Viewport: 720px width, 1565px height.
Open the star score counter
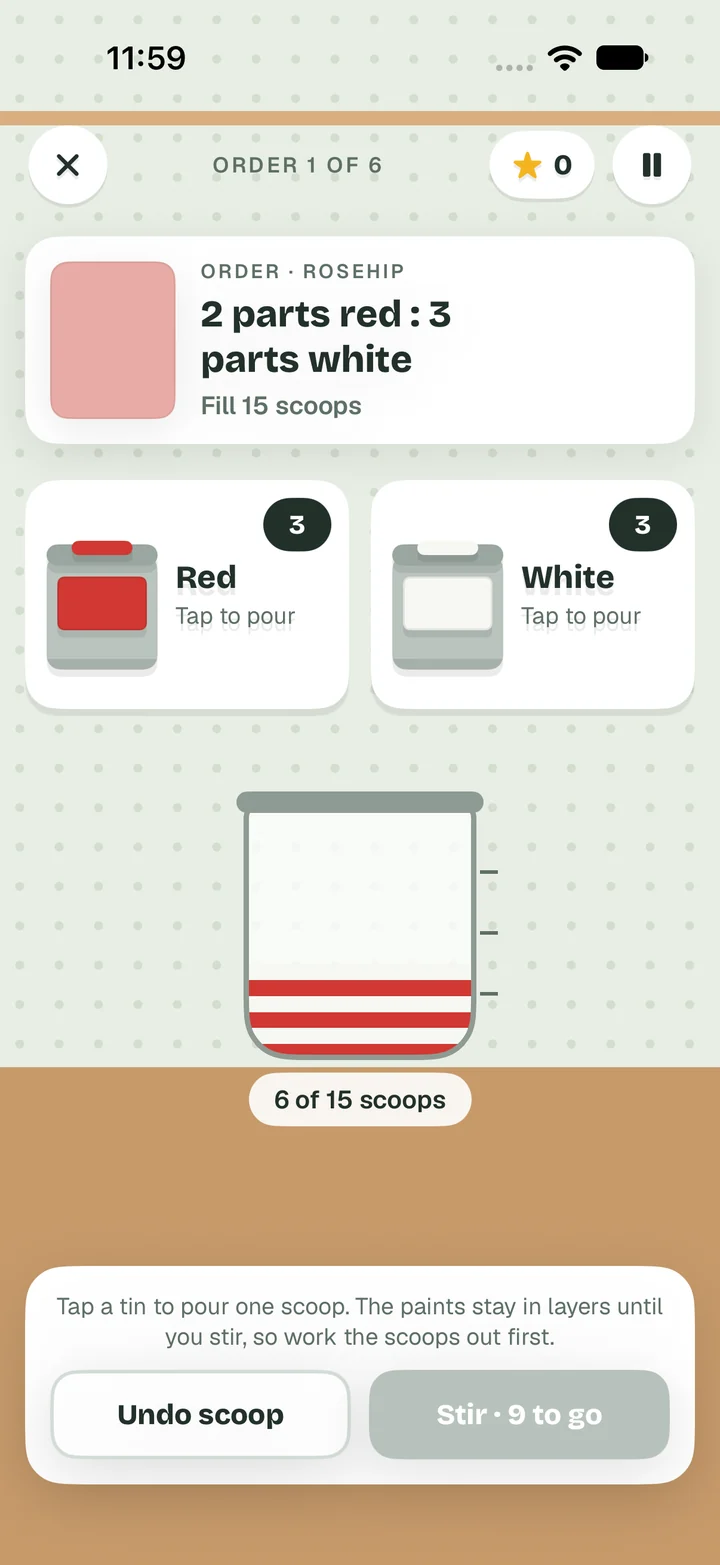pyautogui.click(x=542, y=165)
